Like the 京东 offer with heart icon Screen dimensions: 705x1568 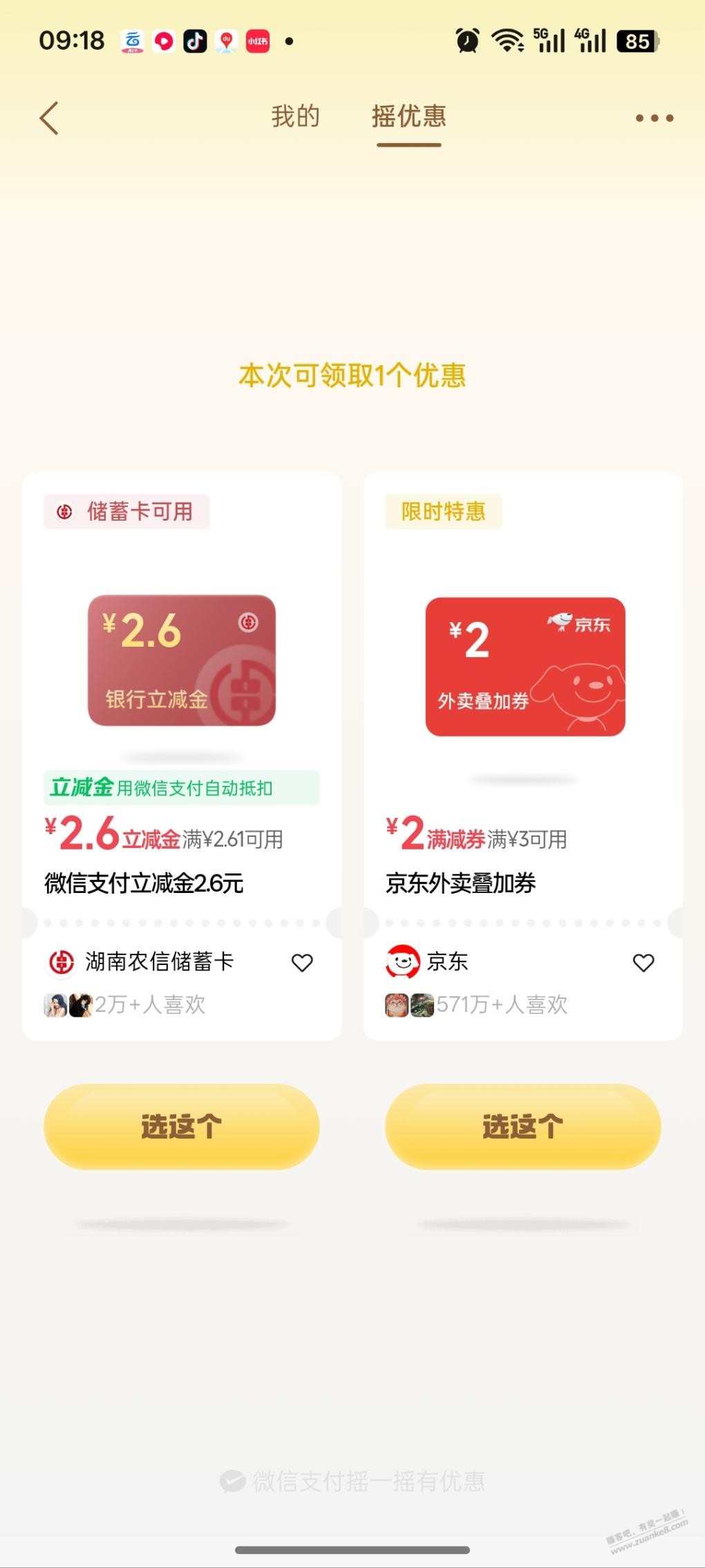pyautogui.click(x=643, y=962)
